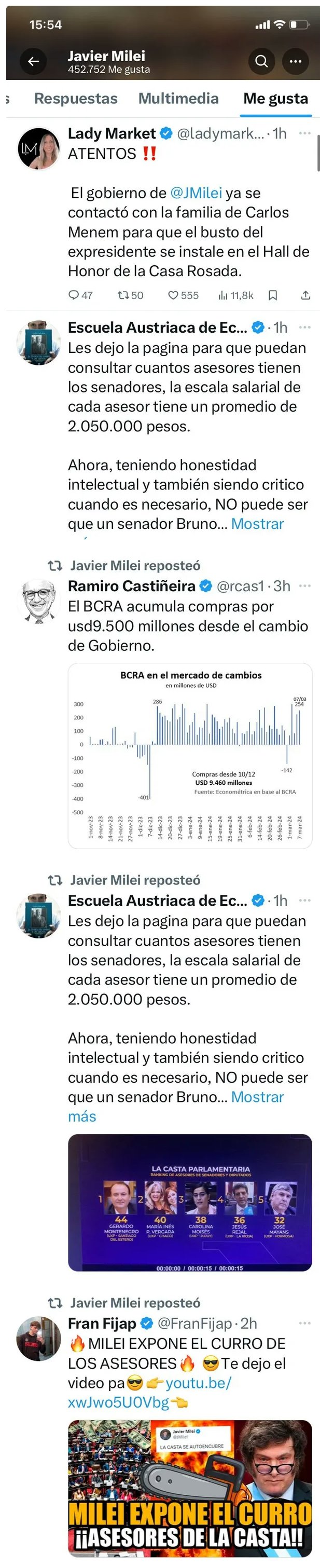The width and height of the screenshot is (320, 1568).
Task: Select the Me gusta tab
Action: pyautogui.click(x=275, y=99)
